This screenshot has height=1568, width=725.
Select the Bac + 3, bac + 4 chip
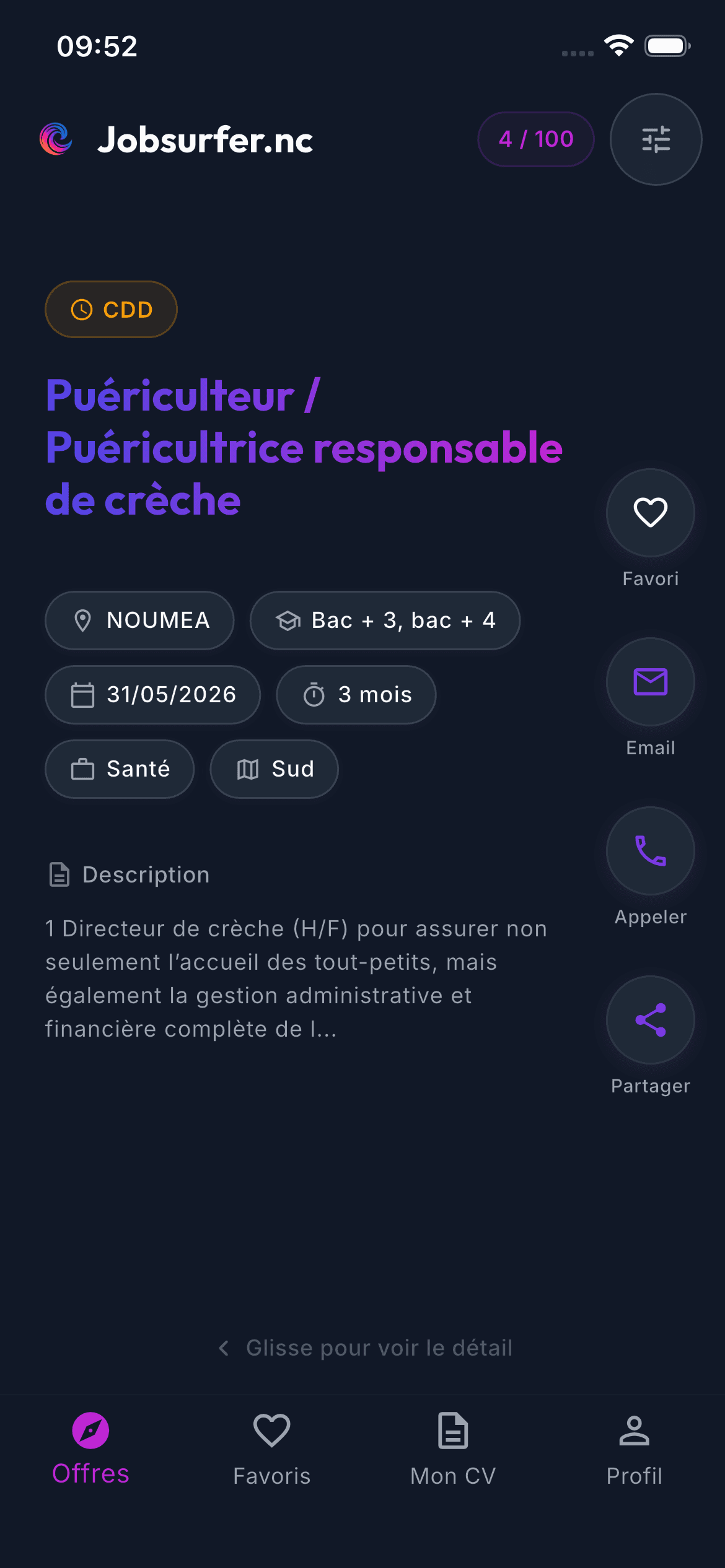tap(385, 620)
